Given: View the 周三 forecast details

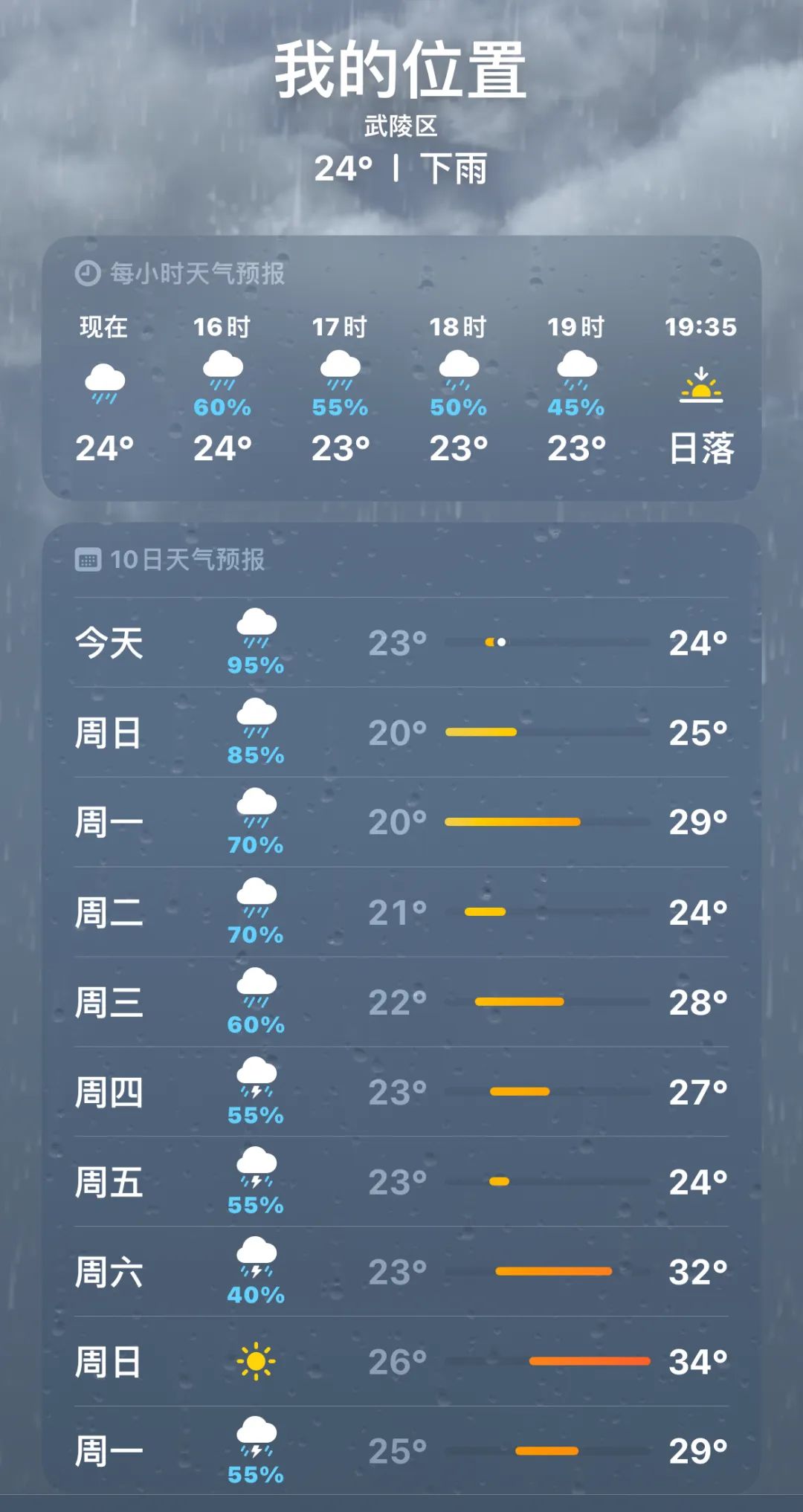Looking at the screenshot, I should click(x=401, y=1002).
